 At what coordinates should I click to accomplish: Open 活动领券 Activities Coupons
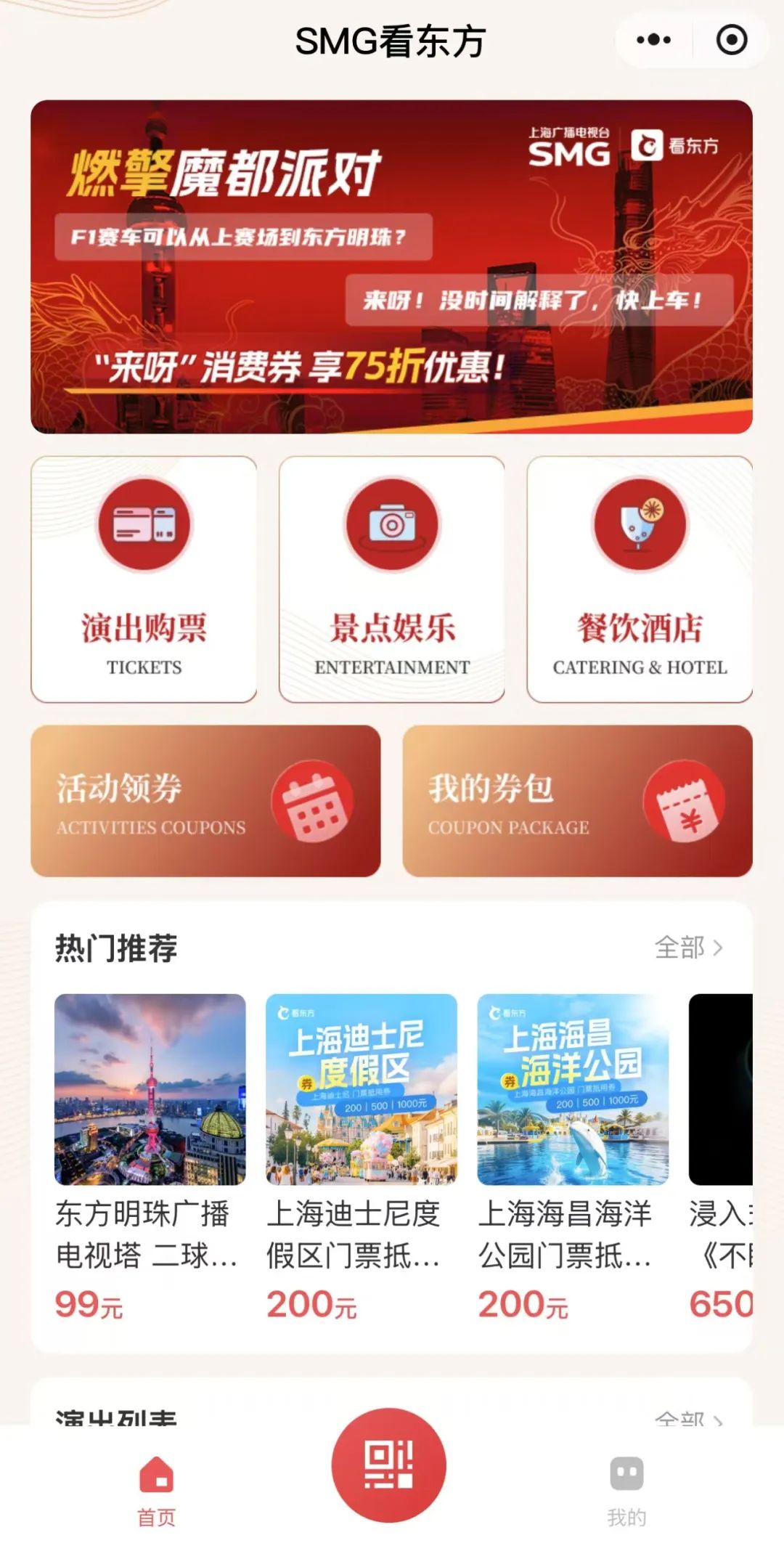[205, 801]
